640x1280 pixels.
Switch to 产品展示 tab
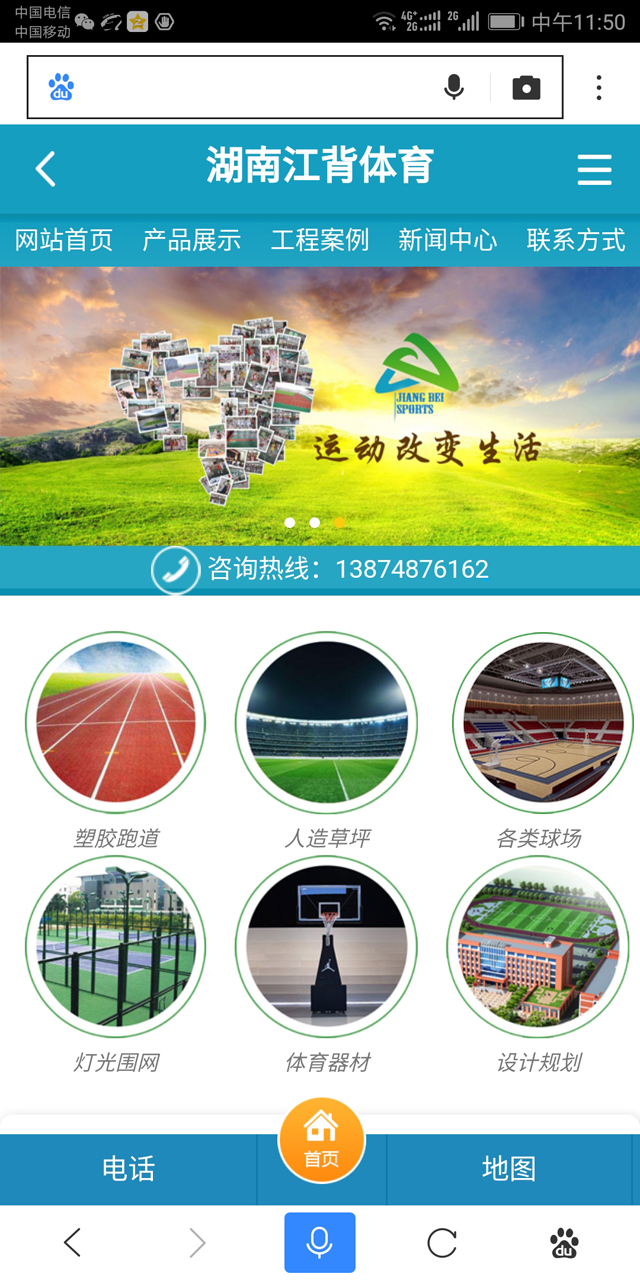point(192,240)
